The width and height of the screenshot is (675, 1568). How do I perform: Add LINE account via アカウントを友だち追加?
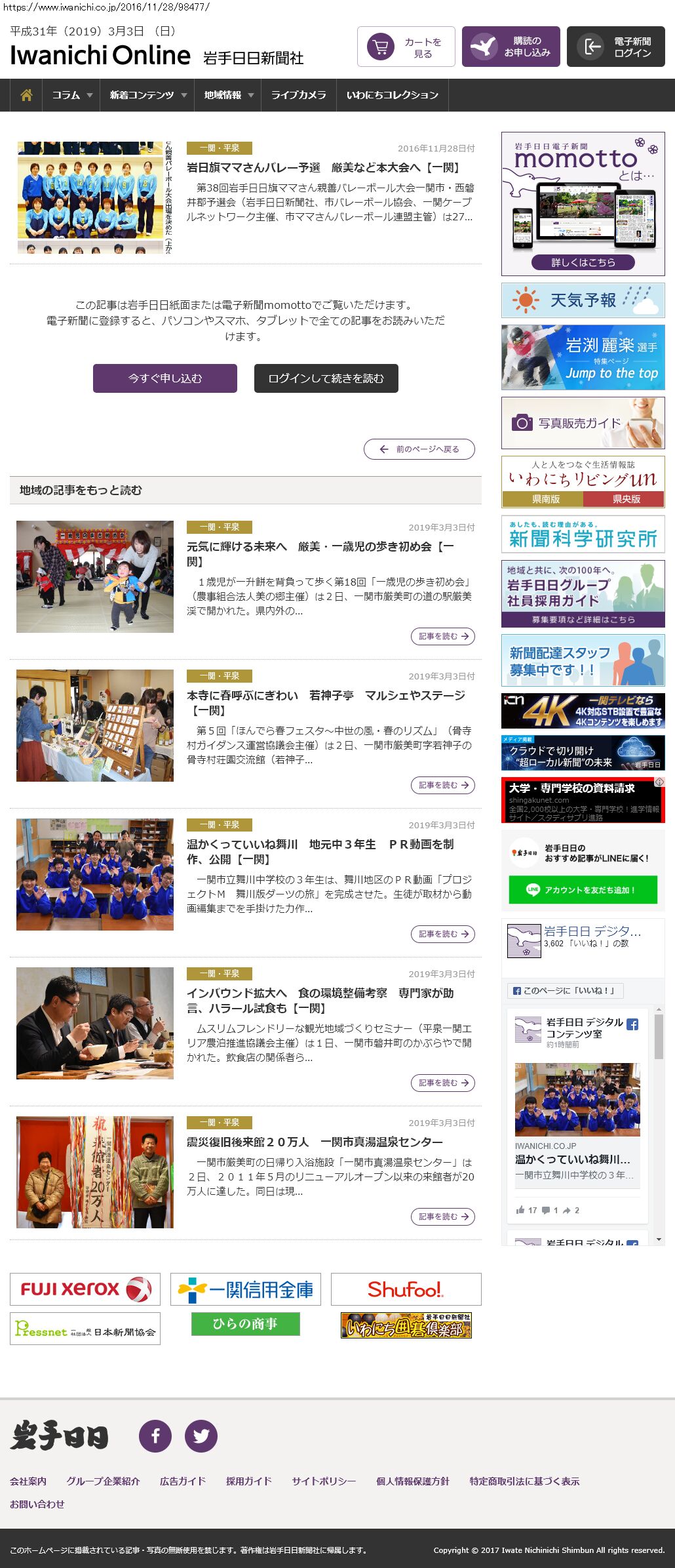583,890
